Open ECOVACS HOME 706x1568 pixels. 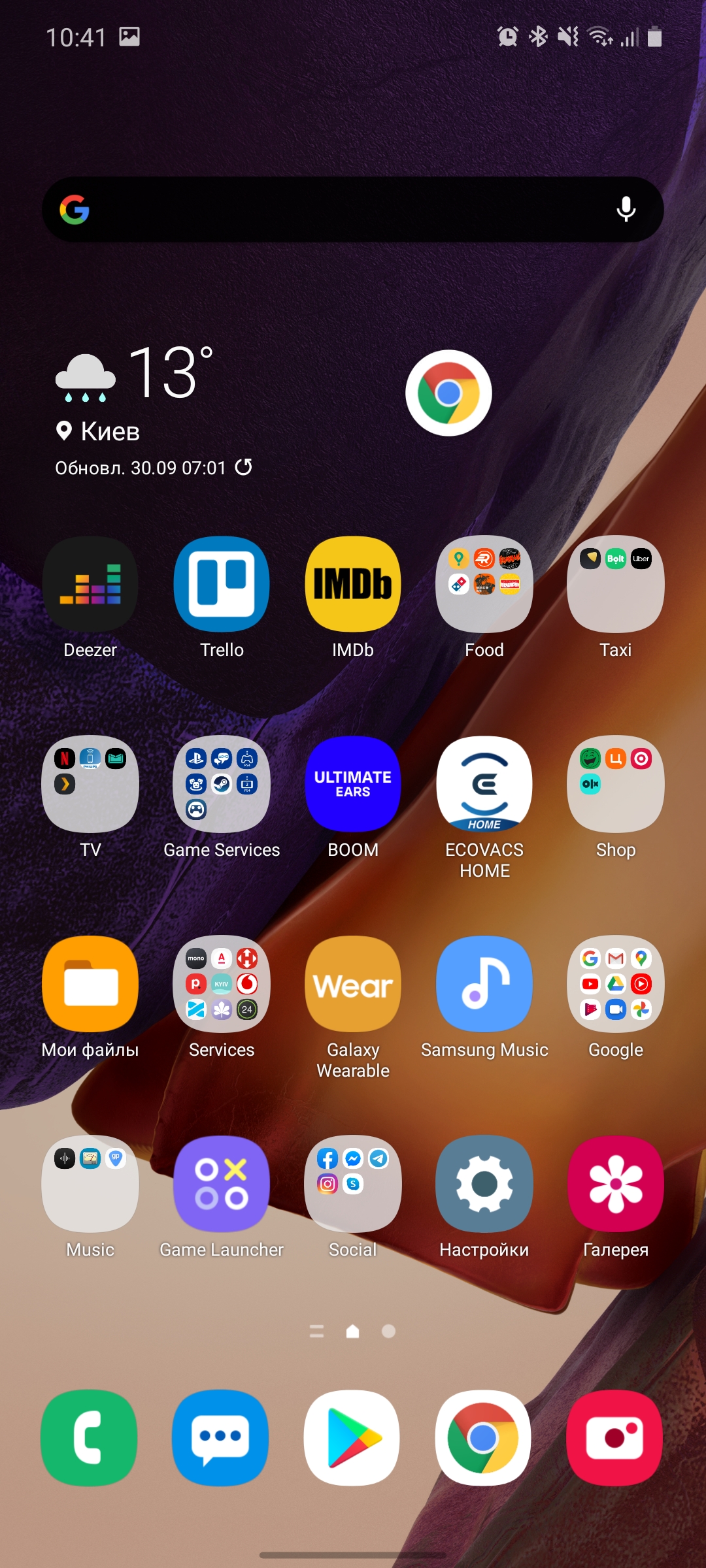tap(484, 784)
